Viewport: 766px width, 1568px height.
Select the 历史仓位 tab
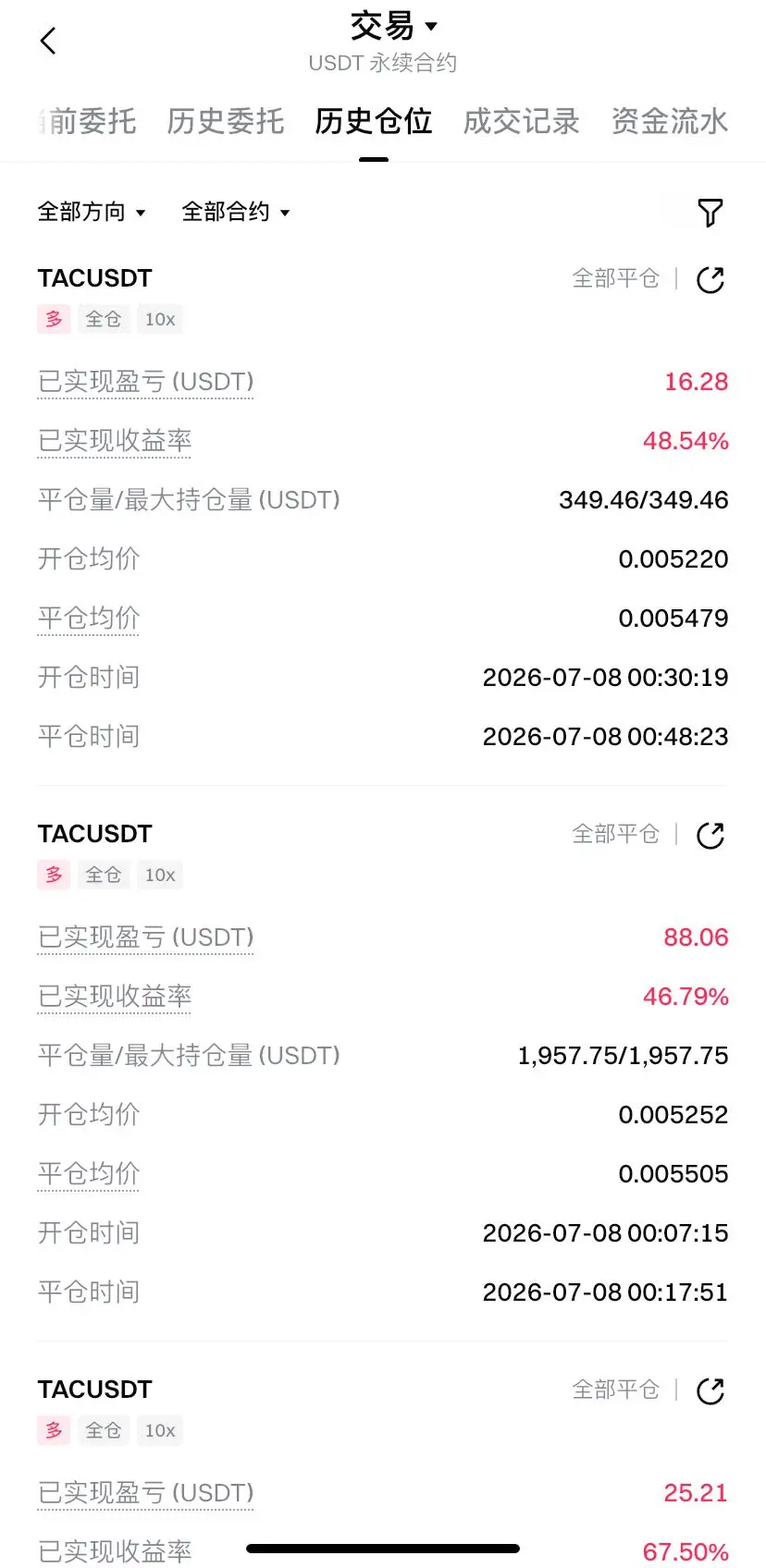click(373, 121)
